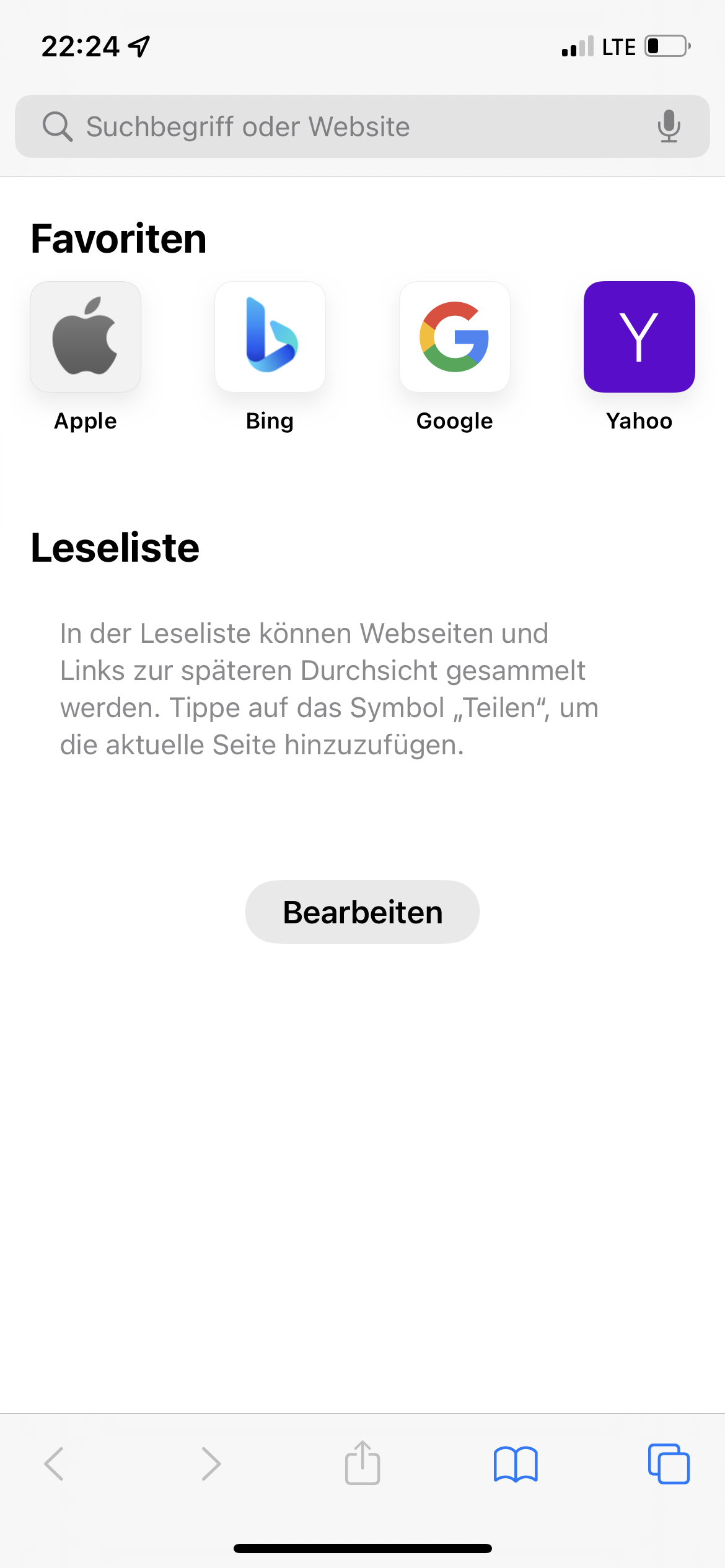
Task: Tap the Bearbeiten button
Action: click(x=362, y=912)
